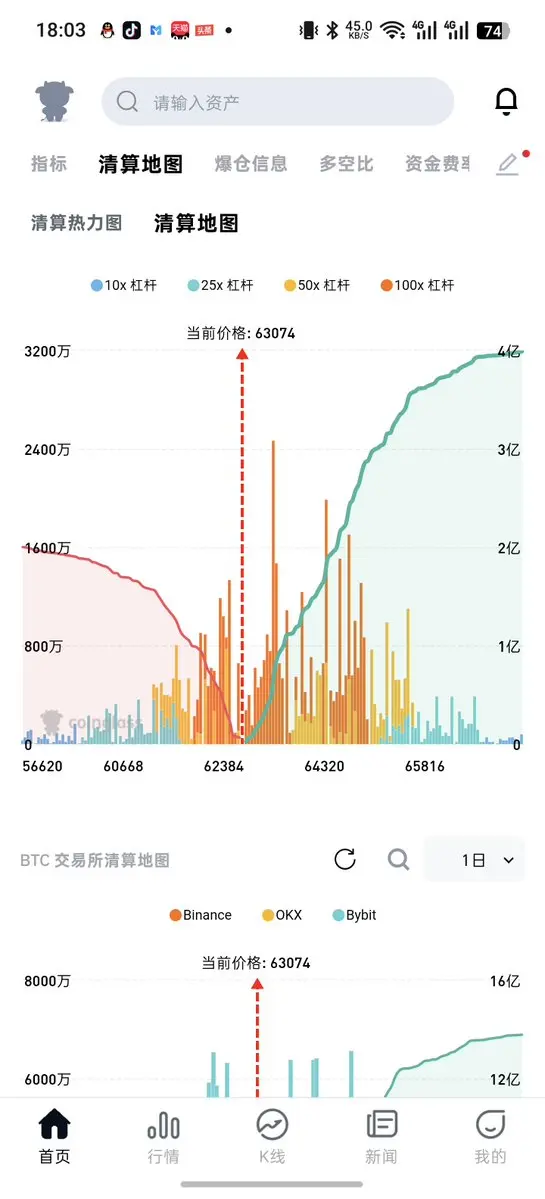This screenshot has height=1199, width=545.
Task: Toggle the 25x 杠杆 legend series
Action: [x=219, y=285]
